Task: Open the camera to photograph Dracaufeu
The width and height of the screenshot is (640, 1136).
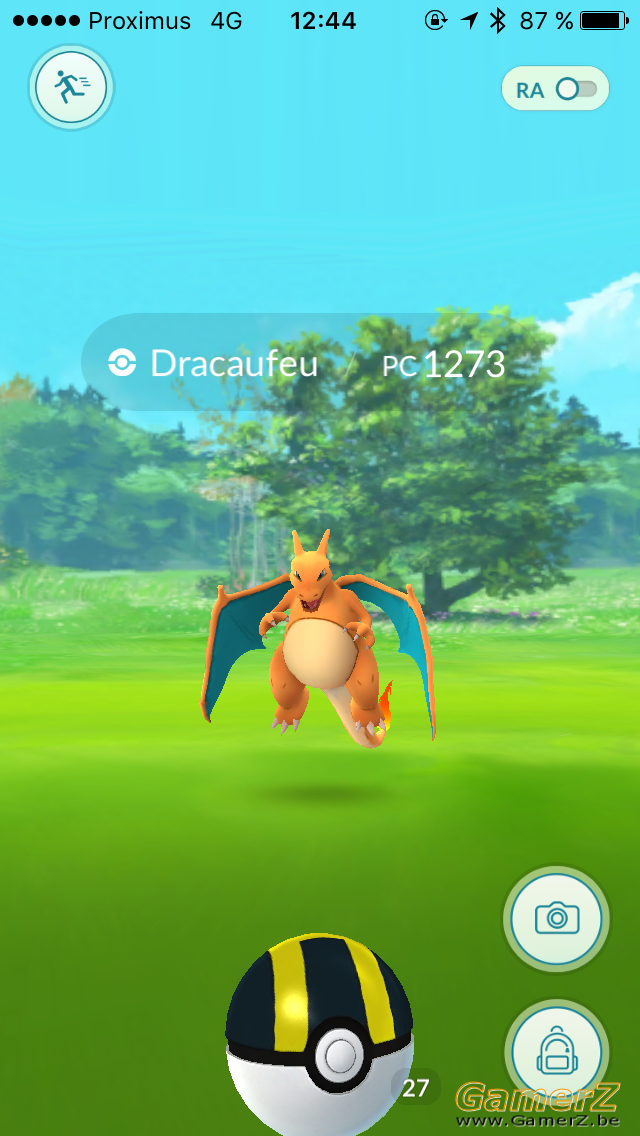Action: tap(556, 919)
